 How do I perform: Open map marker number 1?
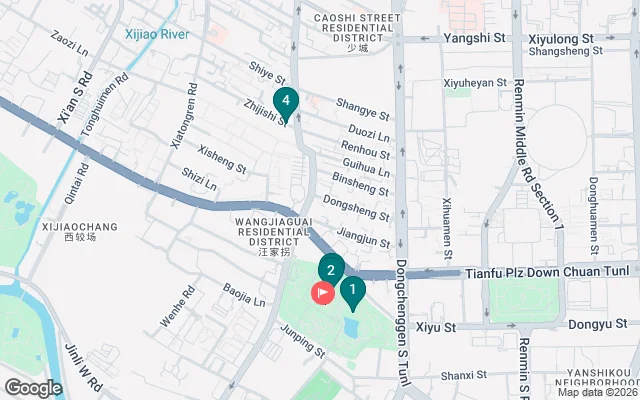tap(352, 290)
